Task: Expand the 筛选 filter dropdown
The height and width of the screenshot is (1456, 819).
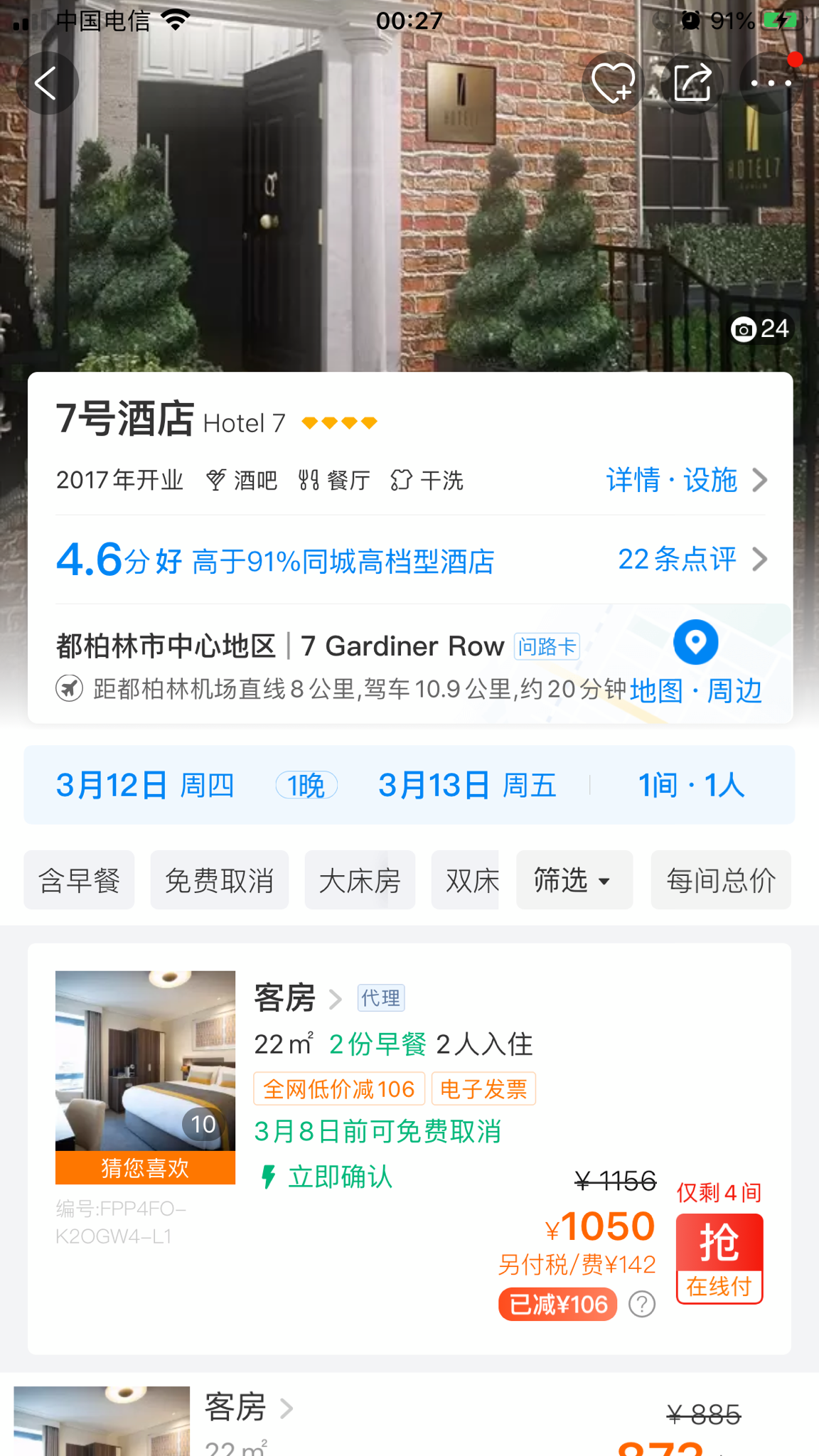Action: coord(574,881)
